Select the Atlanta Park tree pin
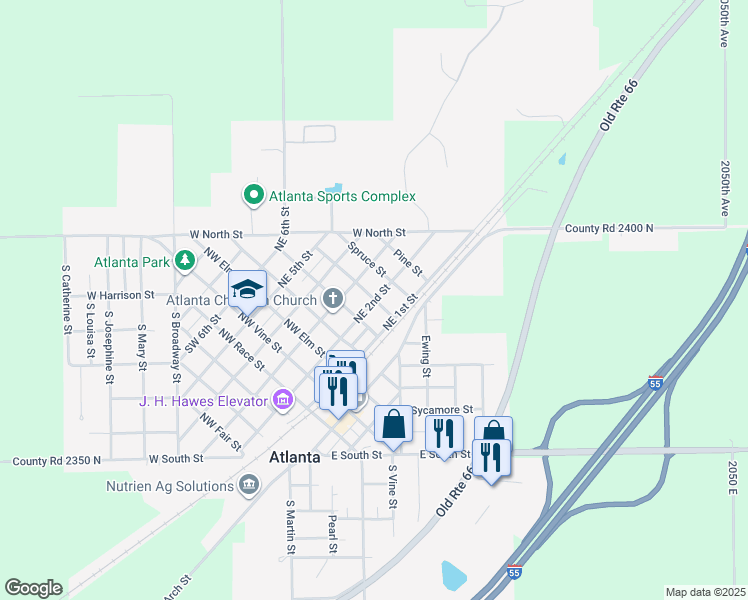This screenshot has height=600, width=748. [x=184, y=261]
